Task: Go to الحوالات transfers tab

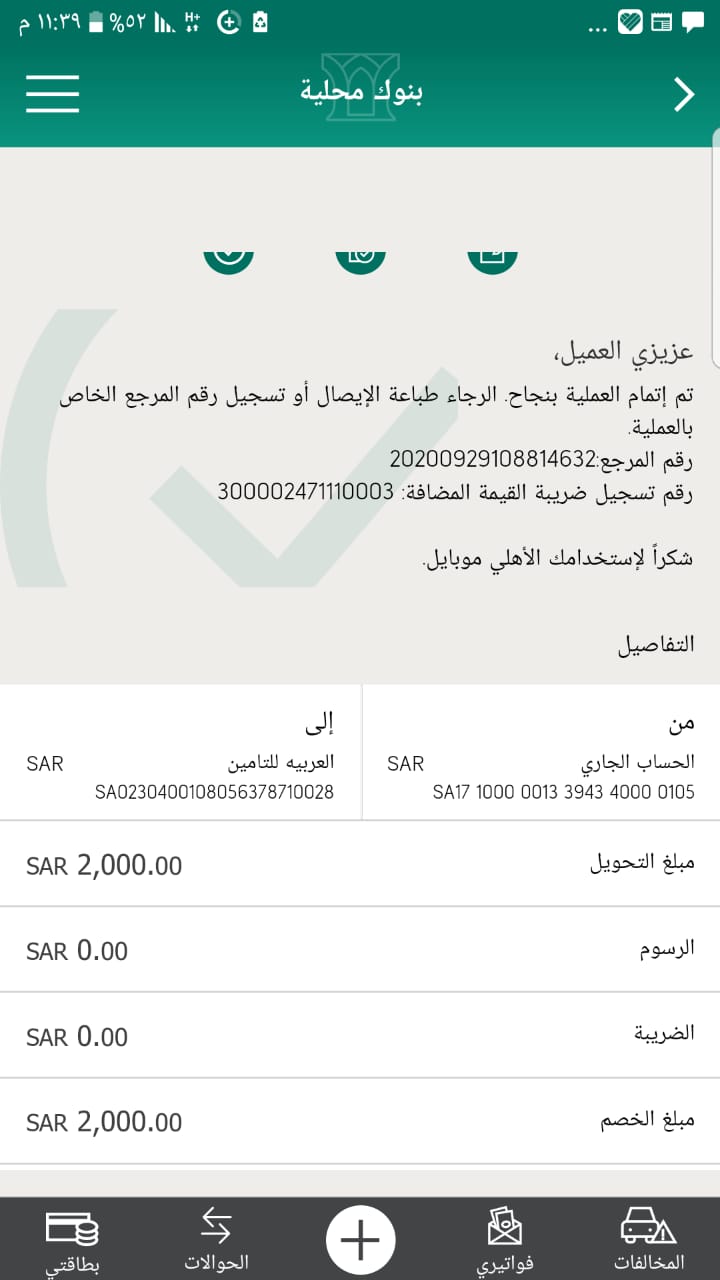Action: [216, 1240]
